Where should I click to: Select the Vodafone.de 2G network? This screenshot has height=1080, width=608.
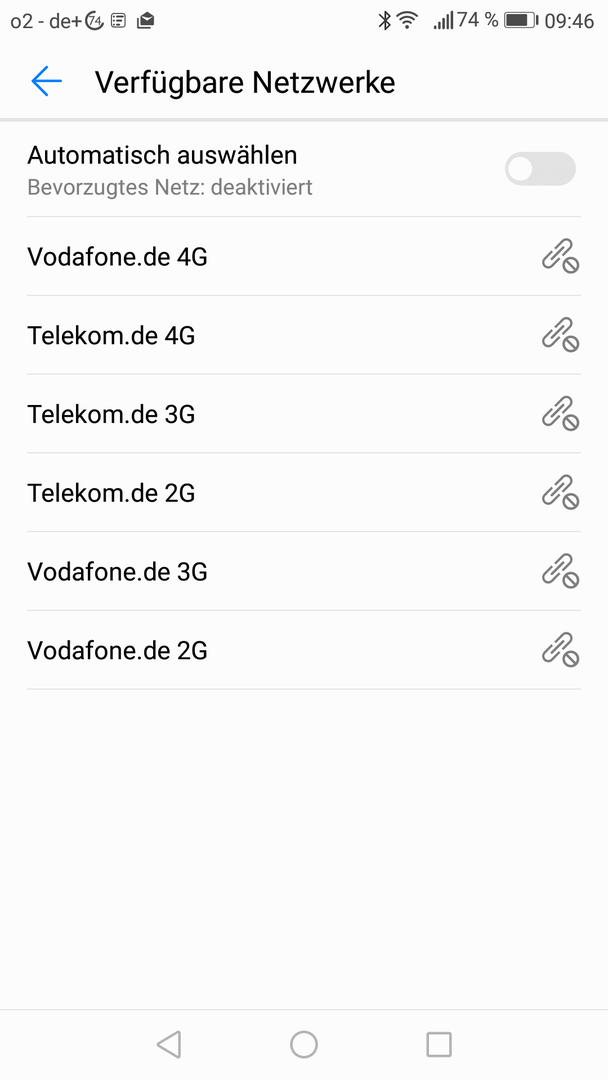[x=304, y=650]
